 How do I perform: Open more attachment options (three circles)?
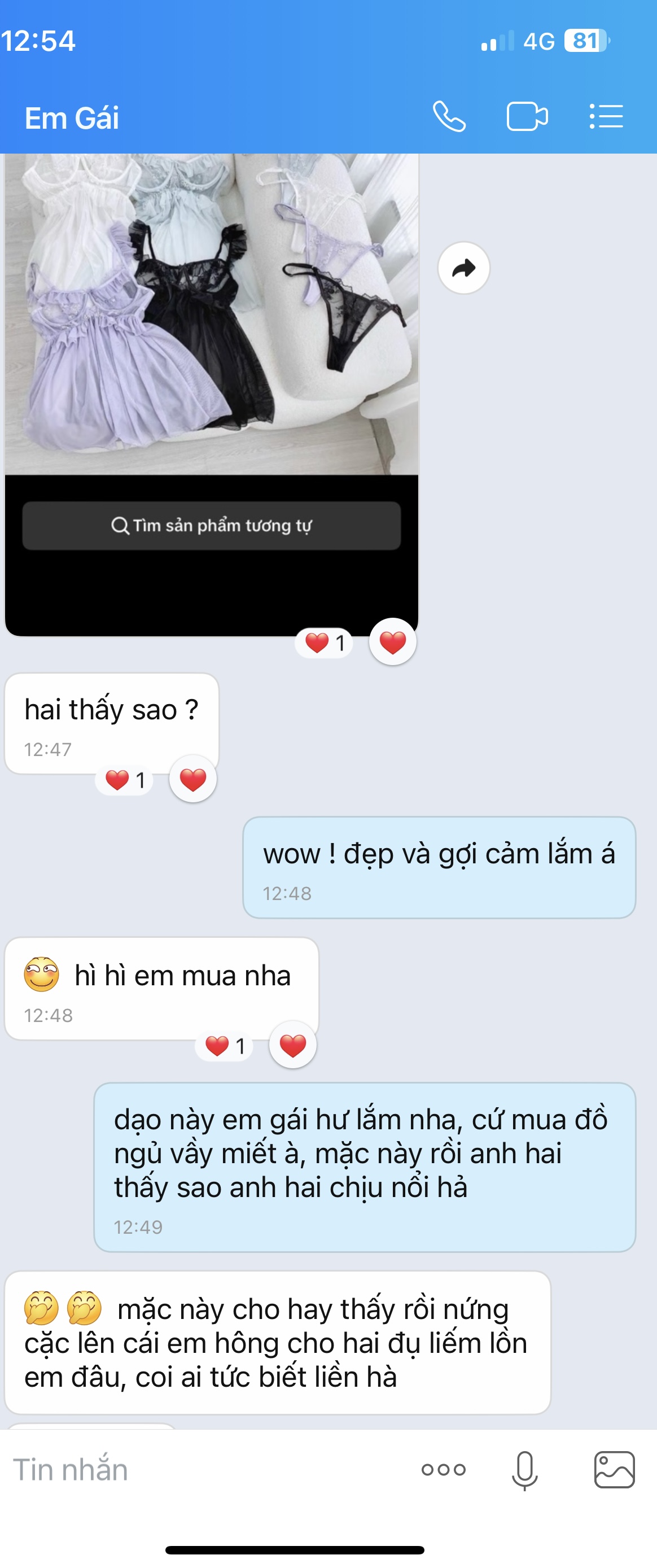[444, 1470]
